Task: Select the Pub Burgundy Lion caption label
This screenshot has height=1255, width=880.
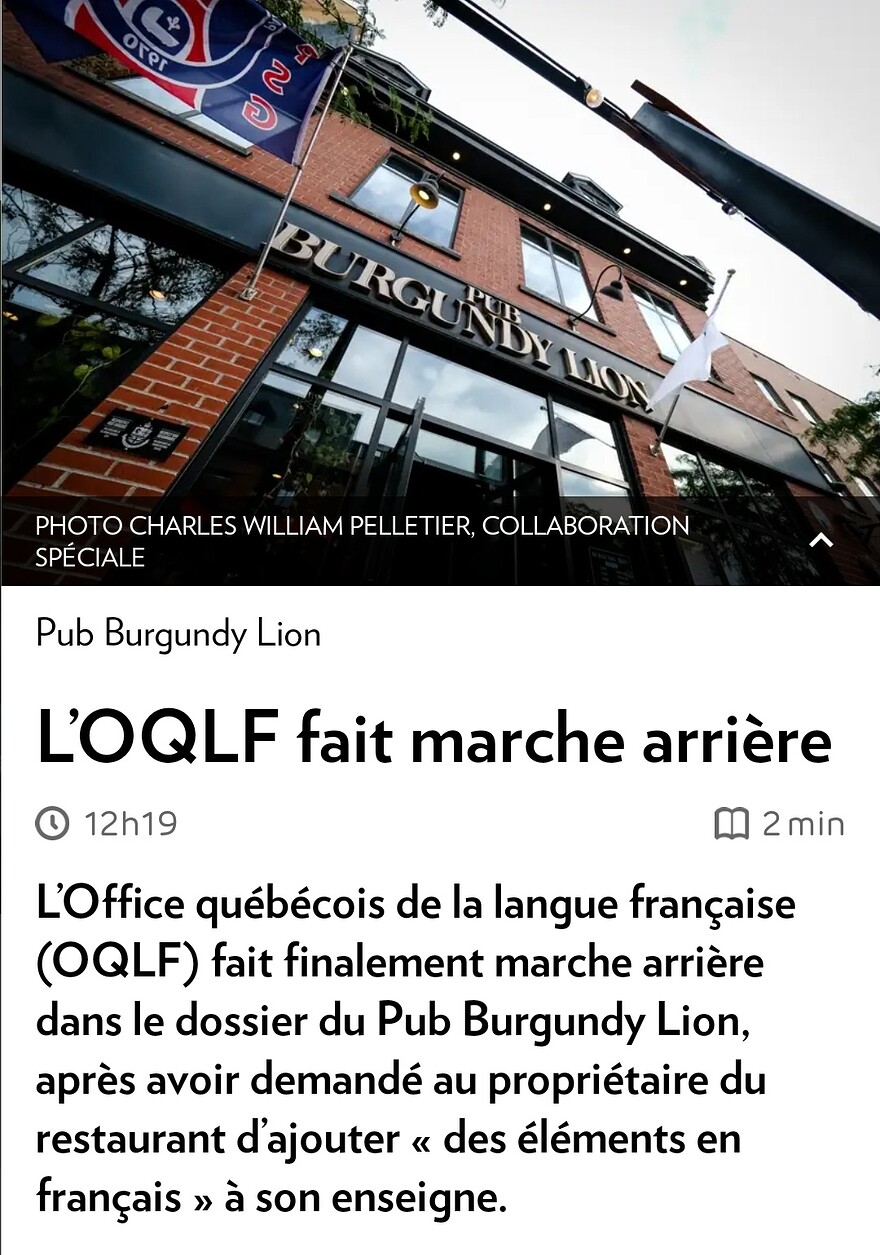Action: coord(176,634)
